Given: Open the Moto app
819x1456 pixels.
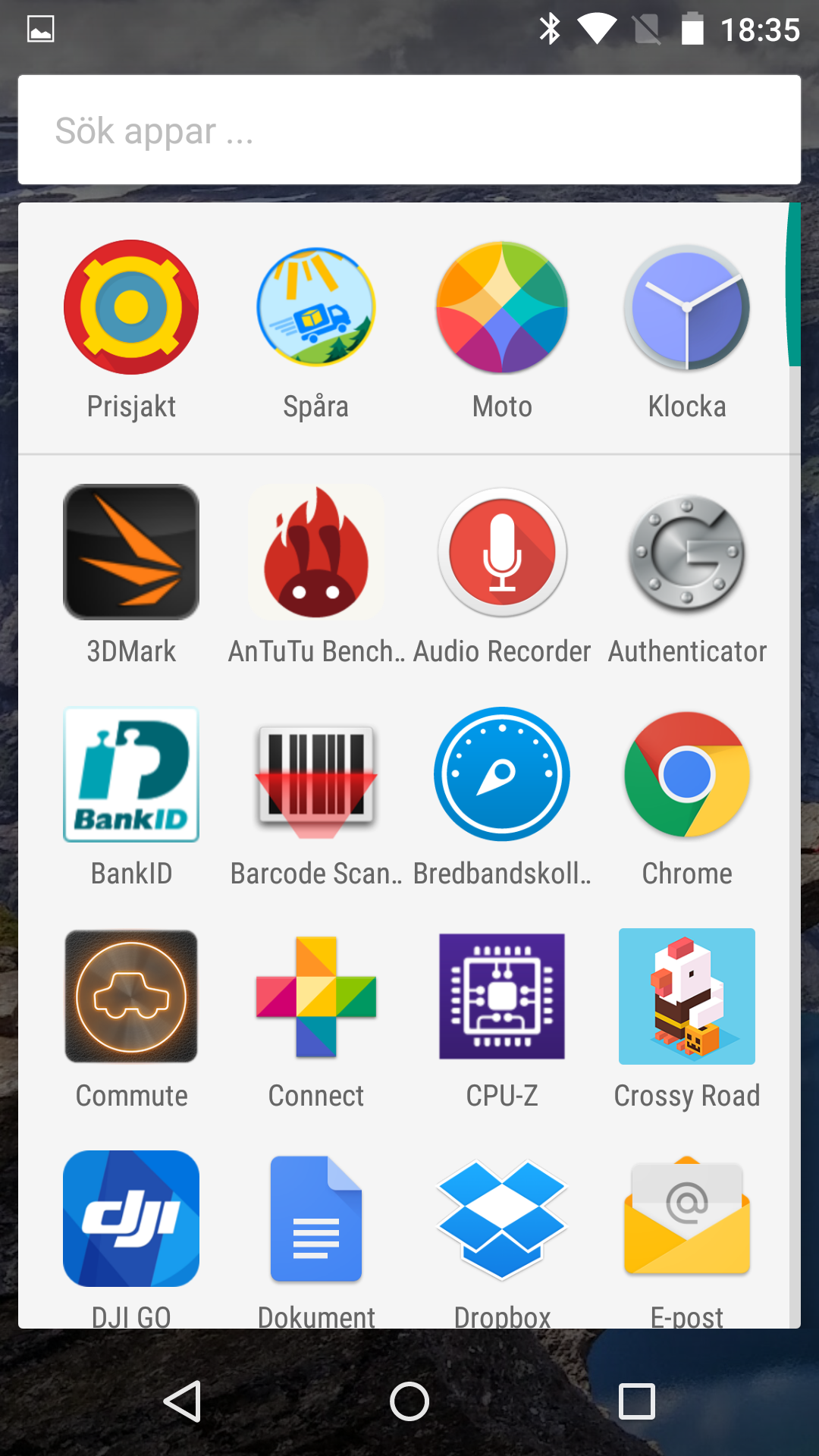Looking at the screenshot, I should coord(502,307).
